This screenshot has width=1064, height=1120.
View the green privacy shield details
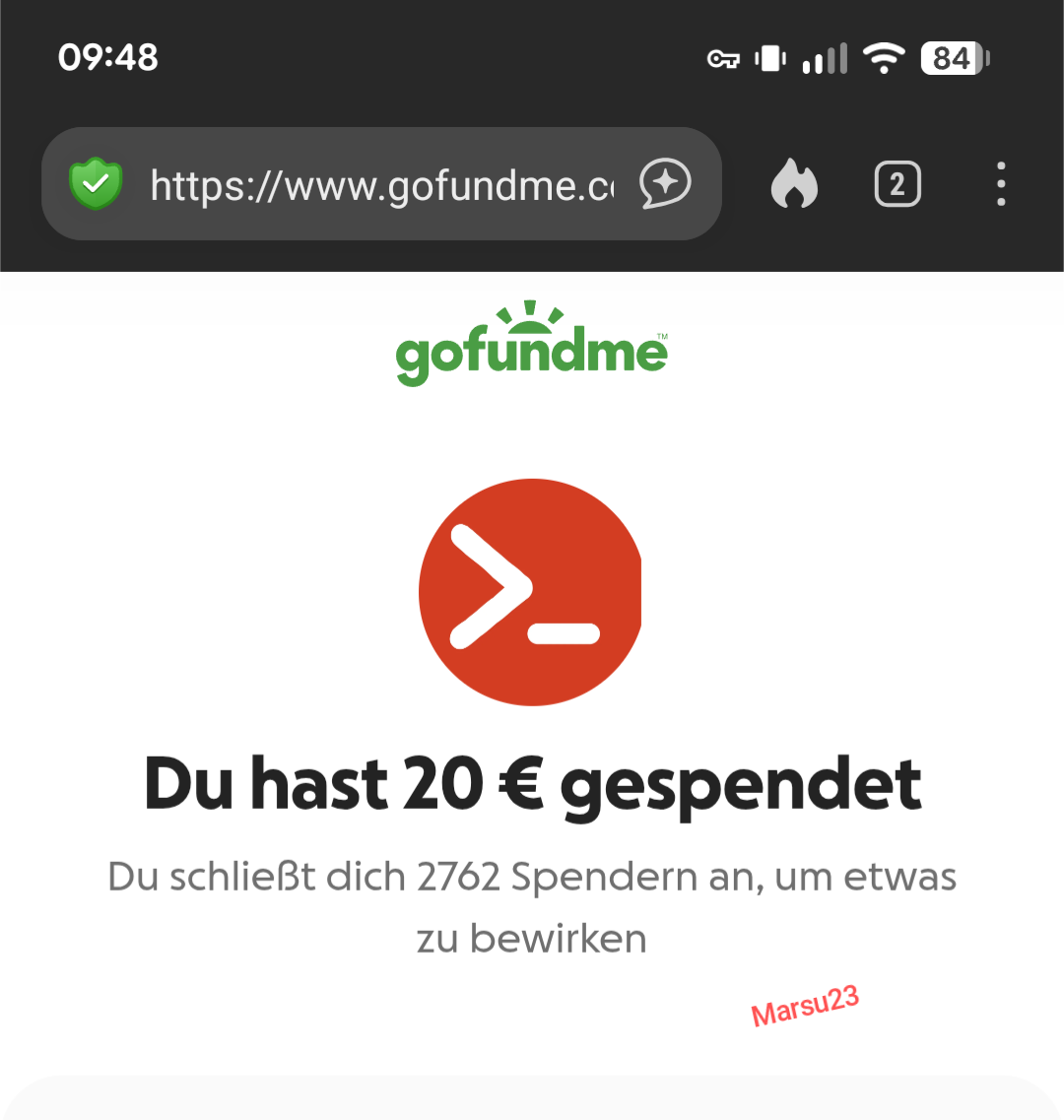point(96,184)
